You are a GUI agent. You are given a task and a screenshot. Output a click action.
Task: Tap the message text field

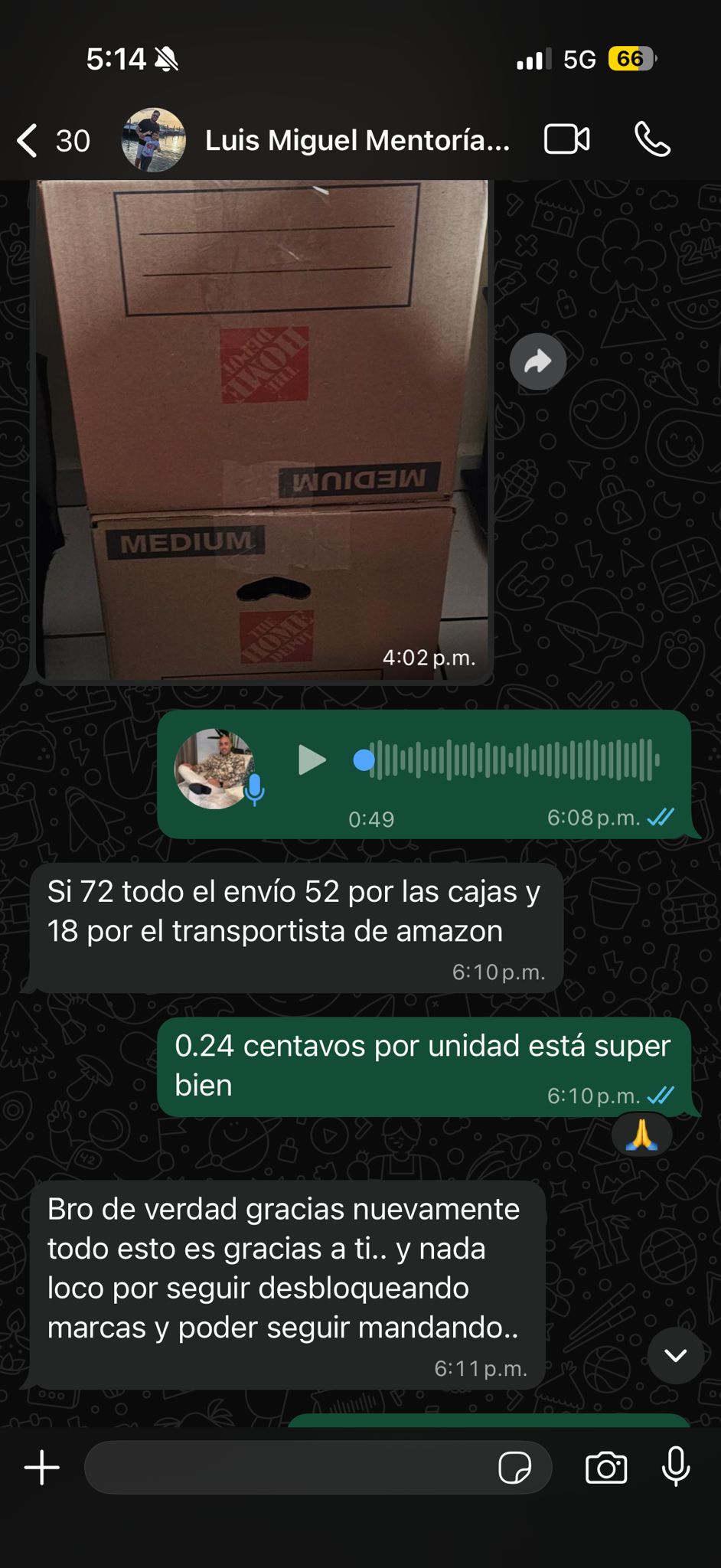(x=291, y=1468)
